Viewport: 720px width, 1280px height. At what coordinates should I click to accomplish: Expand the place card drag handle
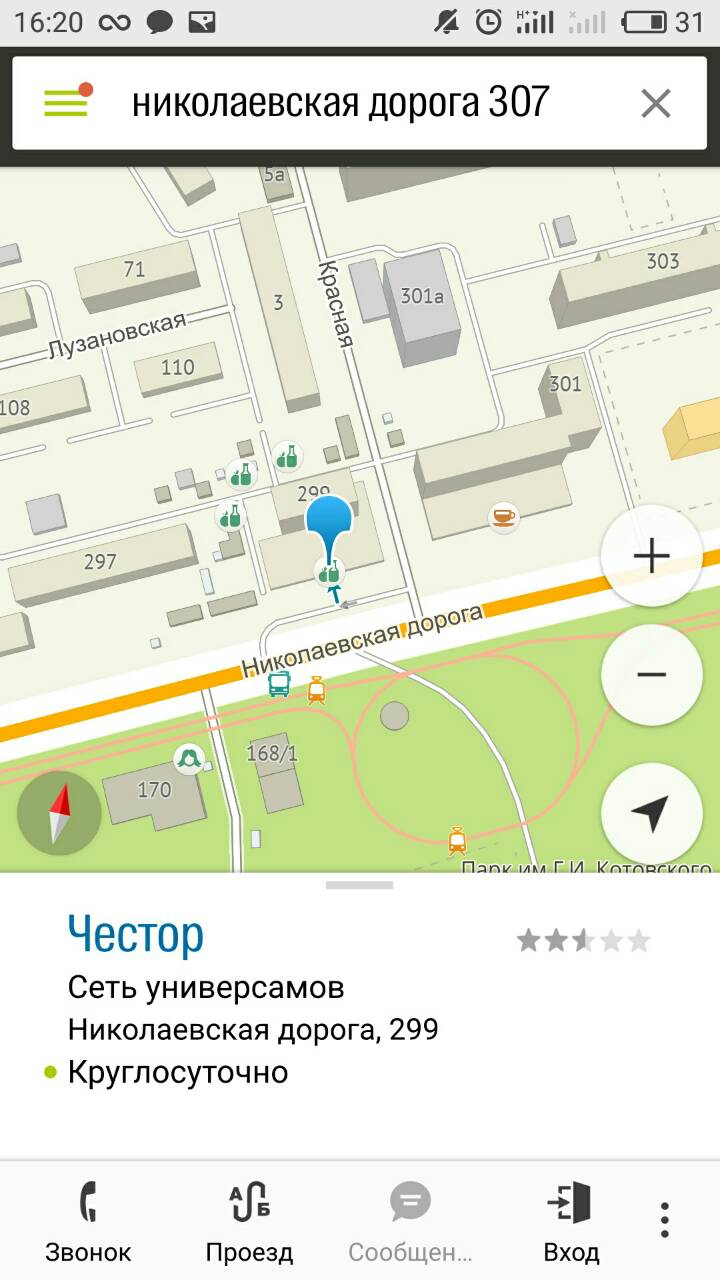[359, 885]
